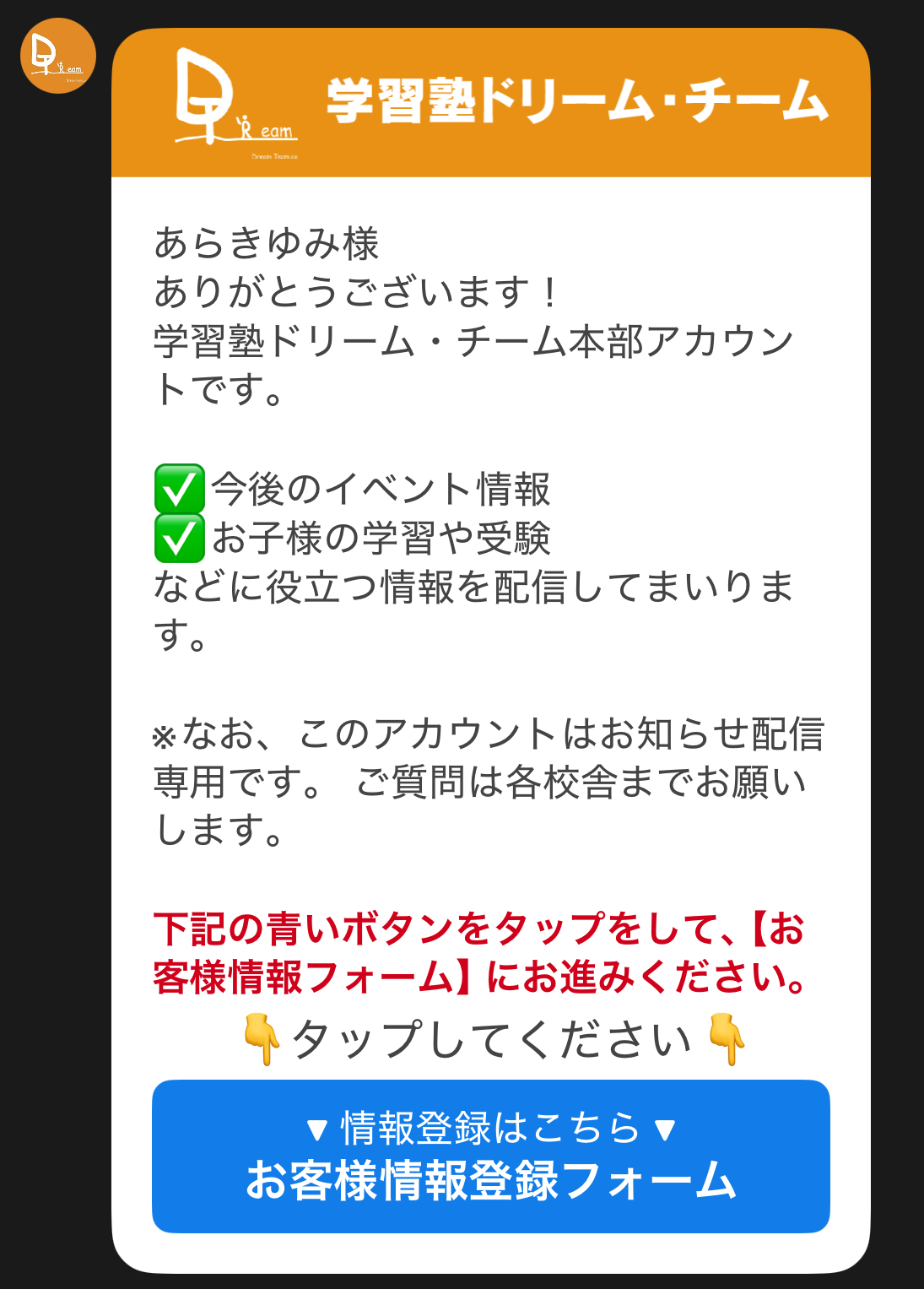The image size is (924, 1289).
Task: Open the お客様情報登録フォーム blue button
Action: (x=492, y=1183)
